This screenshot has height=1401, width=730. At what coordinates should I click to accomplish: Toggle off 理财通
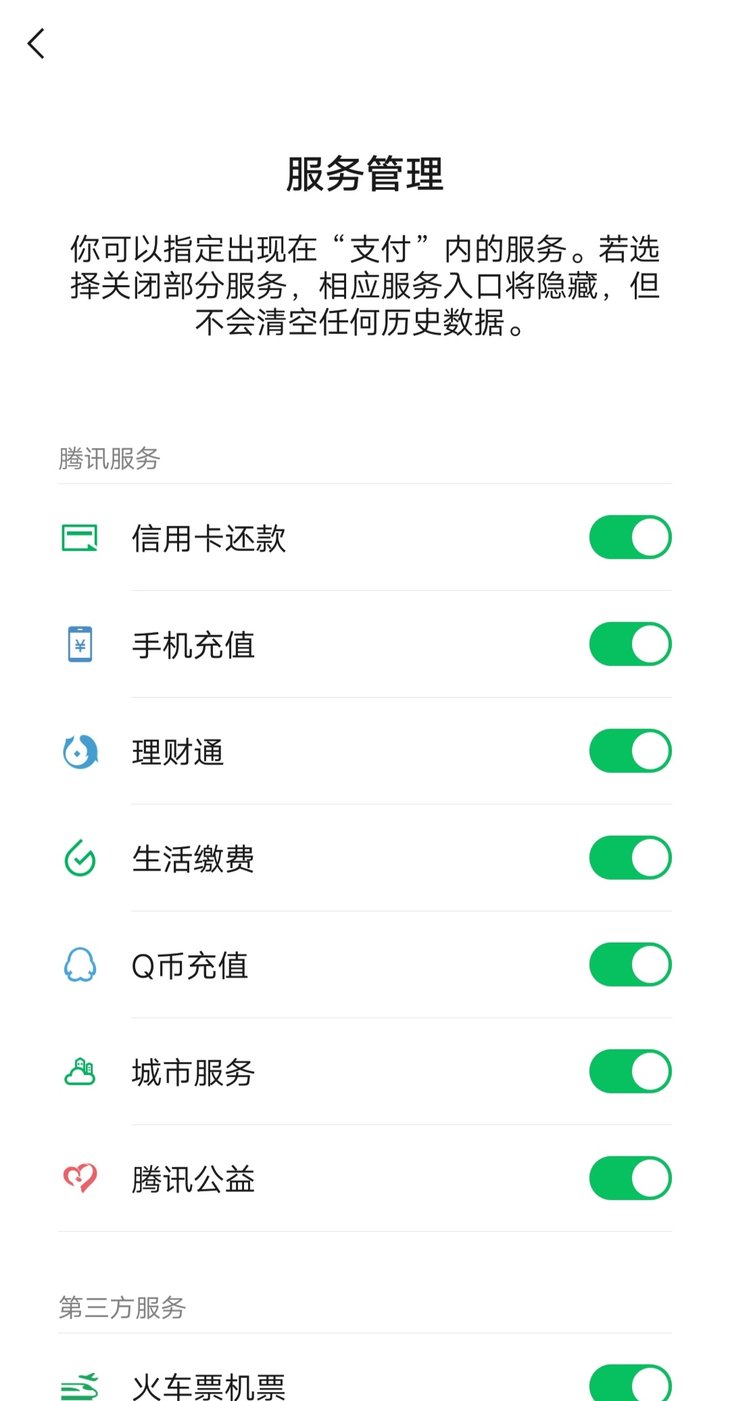(630, 751)
